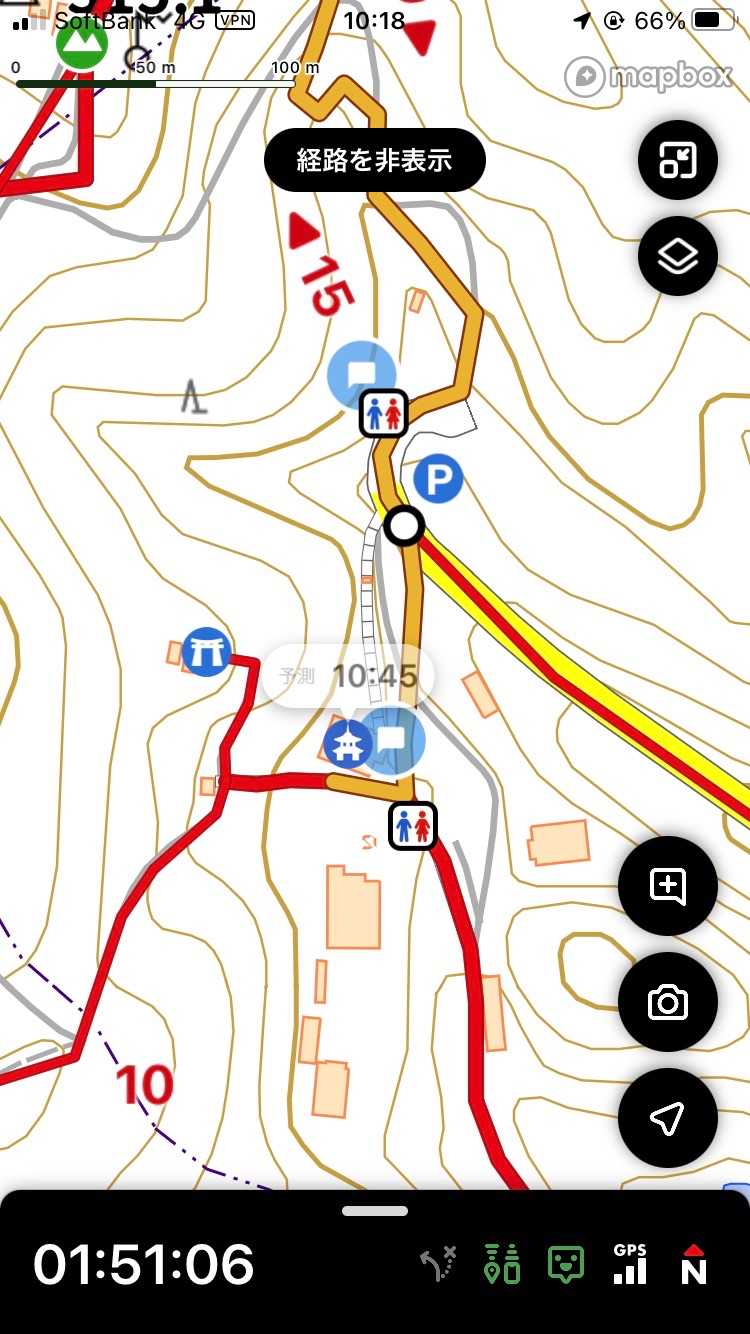Expand the bottom activity panel handle
This screenshot has width=750, height=1334.
[x=375, y=1211]
